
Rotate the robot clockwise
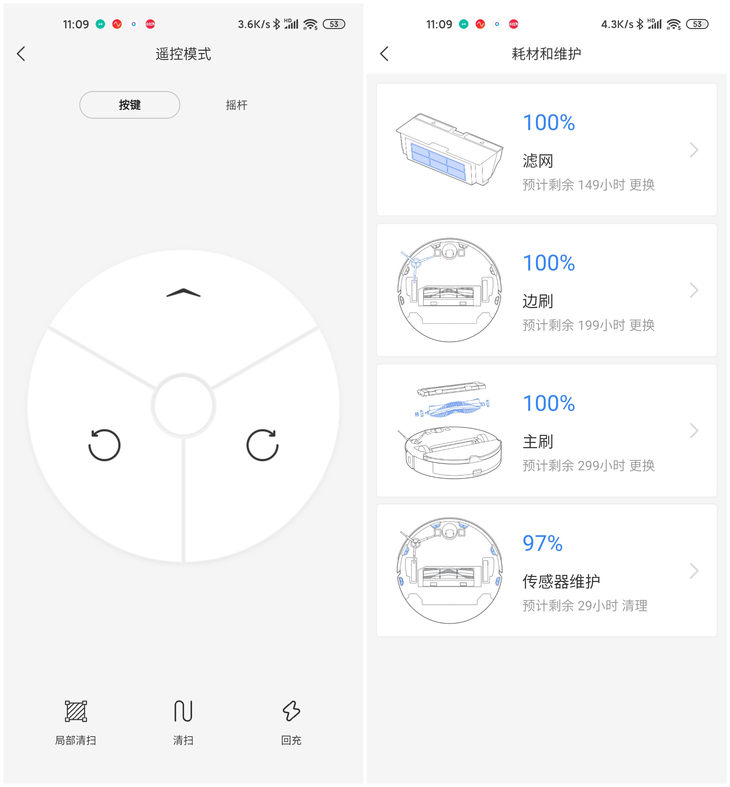point(262,445)
